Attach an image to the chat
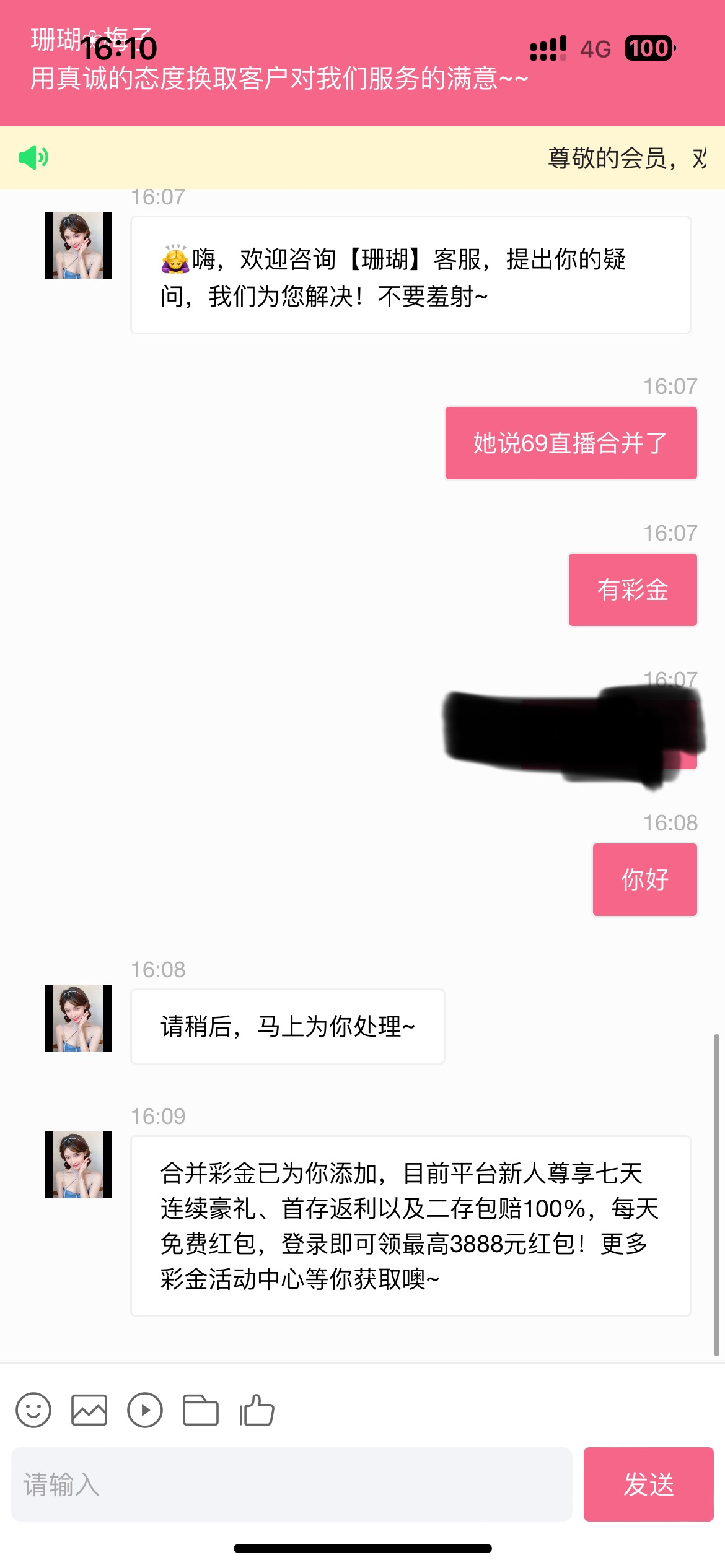Screen dimensions: 725x1568 pyautogui.click(x=89, y=1410)
